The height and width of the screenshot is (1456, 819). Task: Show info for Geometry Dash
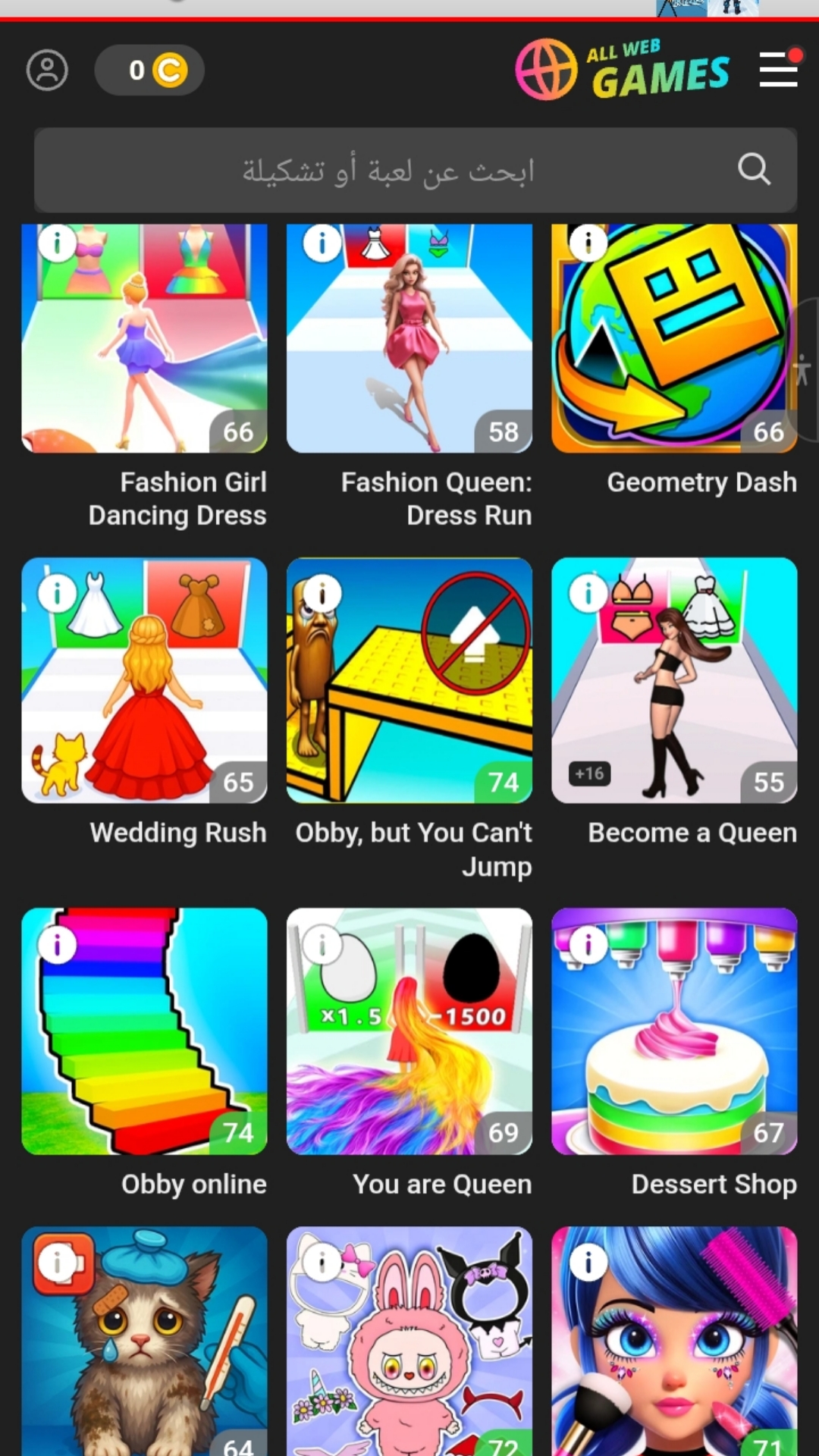pos(588,243)
